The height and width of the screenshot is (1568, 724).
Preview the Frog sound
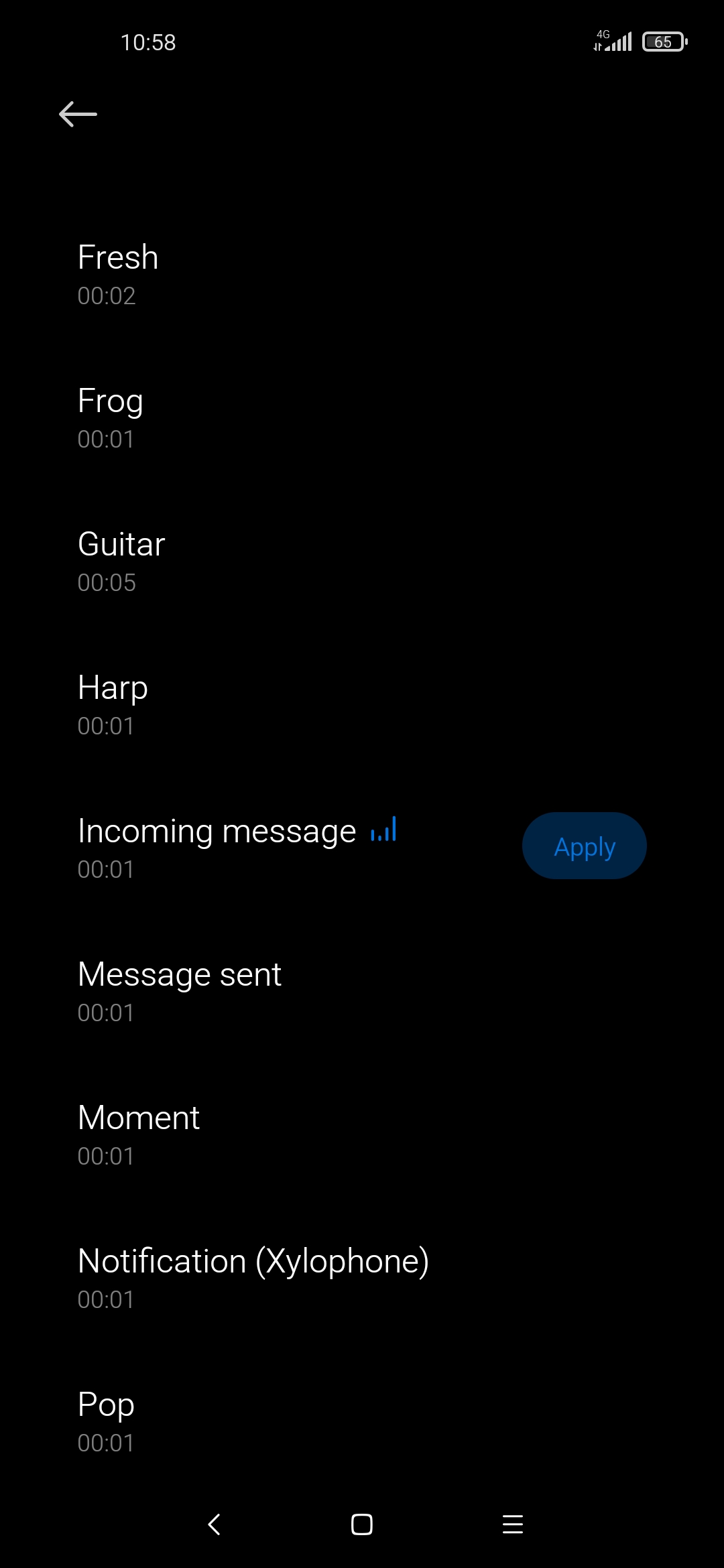362,419
